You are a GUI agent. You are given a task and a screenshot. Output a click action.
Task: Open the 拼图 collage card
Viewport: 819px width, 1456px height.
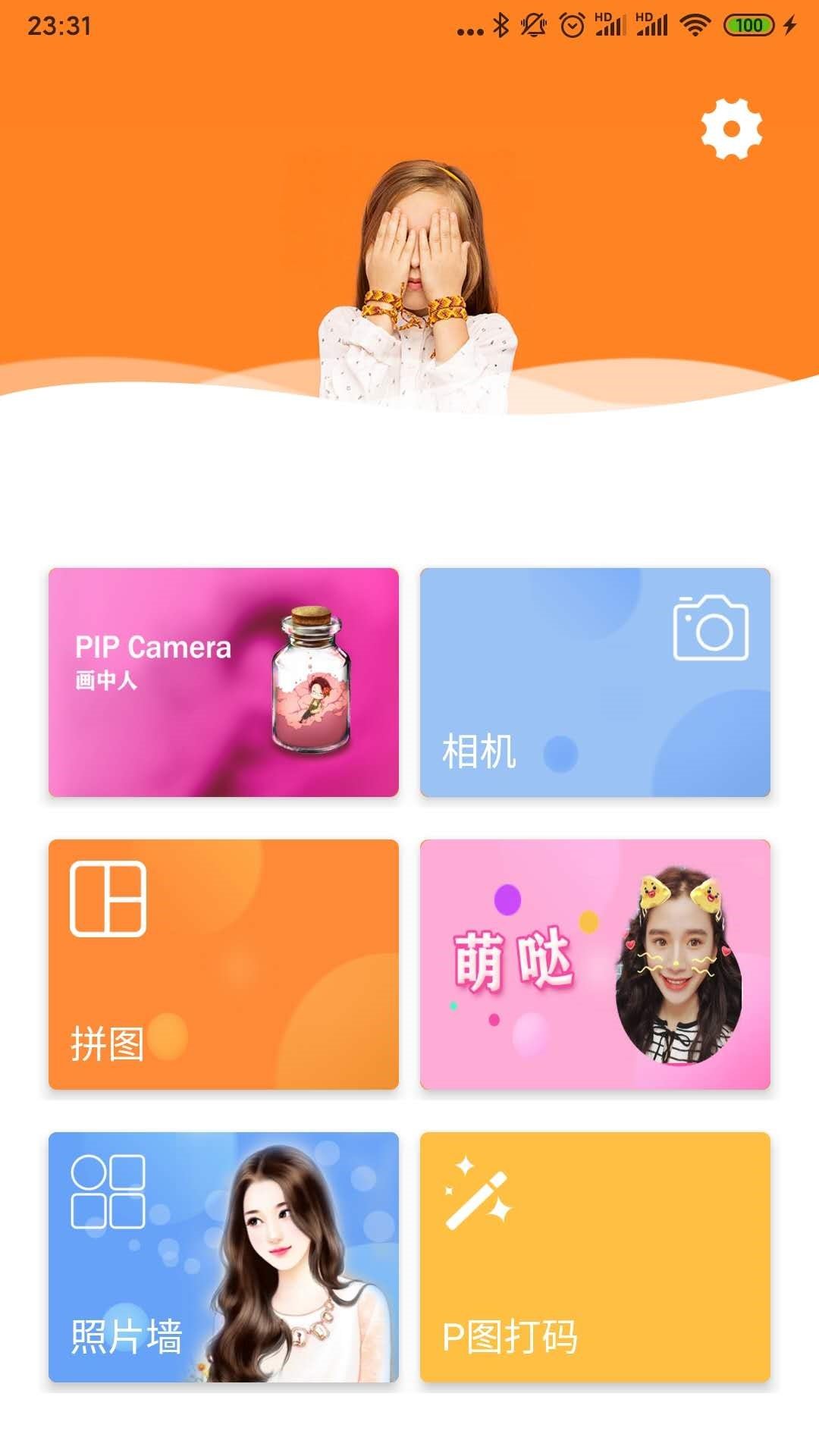[224, 965]
